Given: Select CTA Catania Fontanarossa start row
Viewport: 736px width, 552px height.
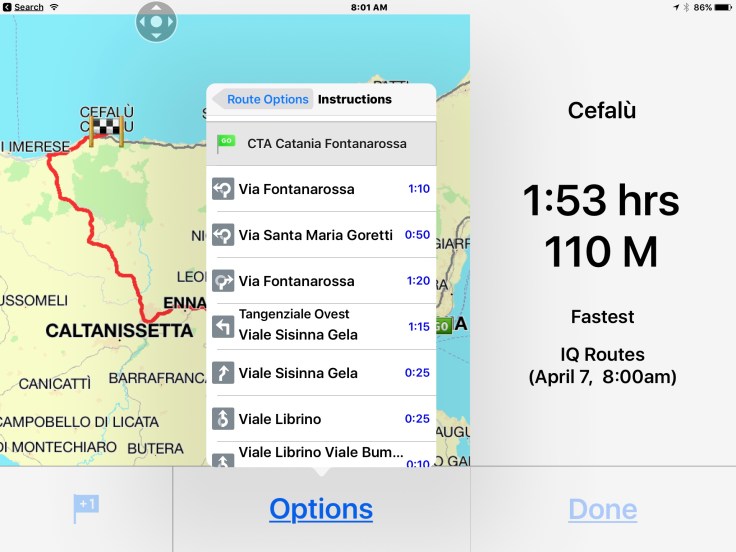Looking at the screenshot, I should coord(321,143).
